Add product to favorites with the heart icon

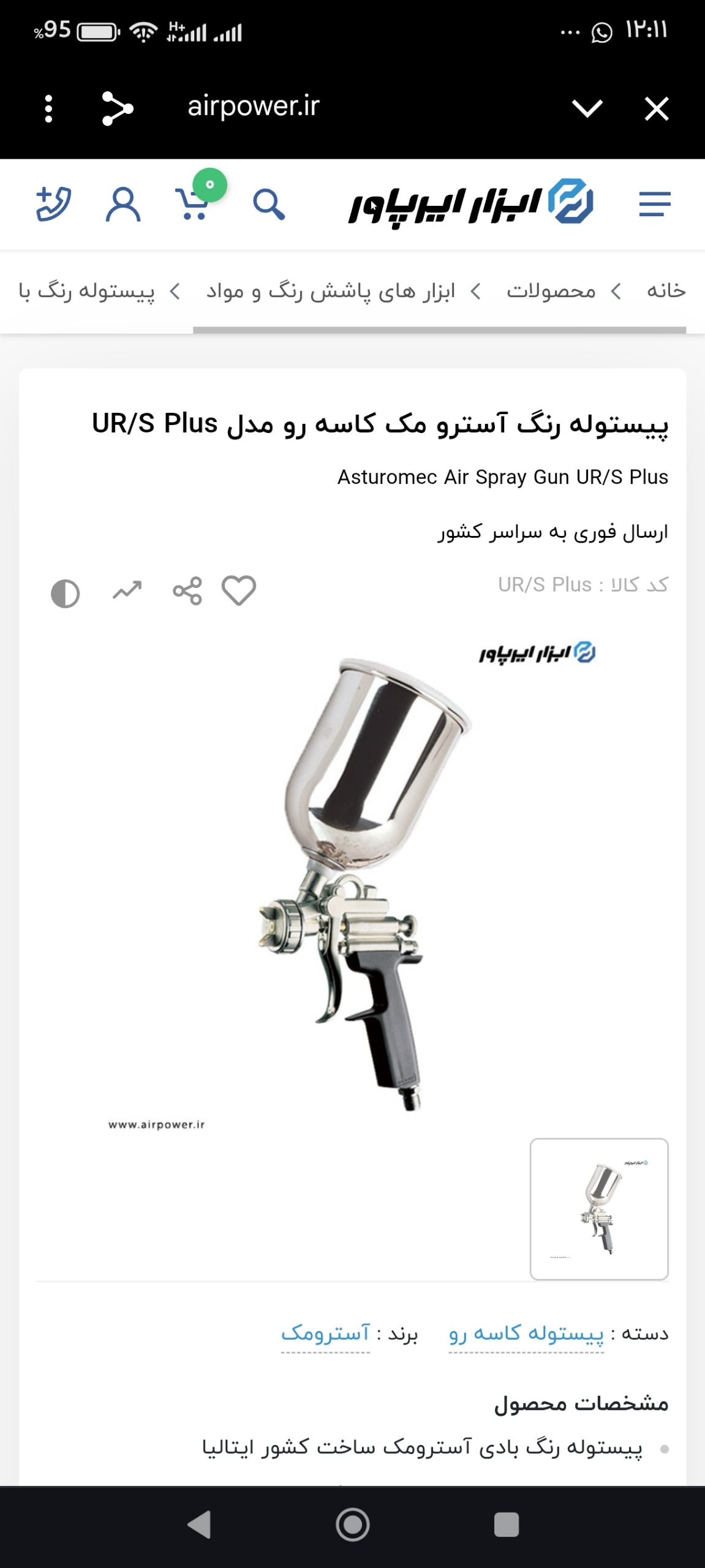[239, 591]
